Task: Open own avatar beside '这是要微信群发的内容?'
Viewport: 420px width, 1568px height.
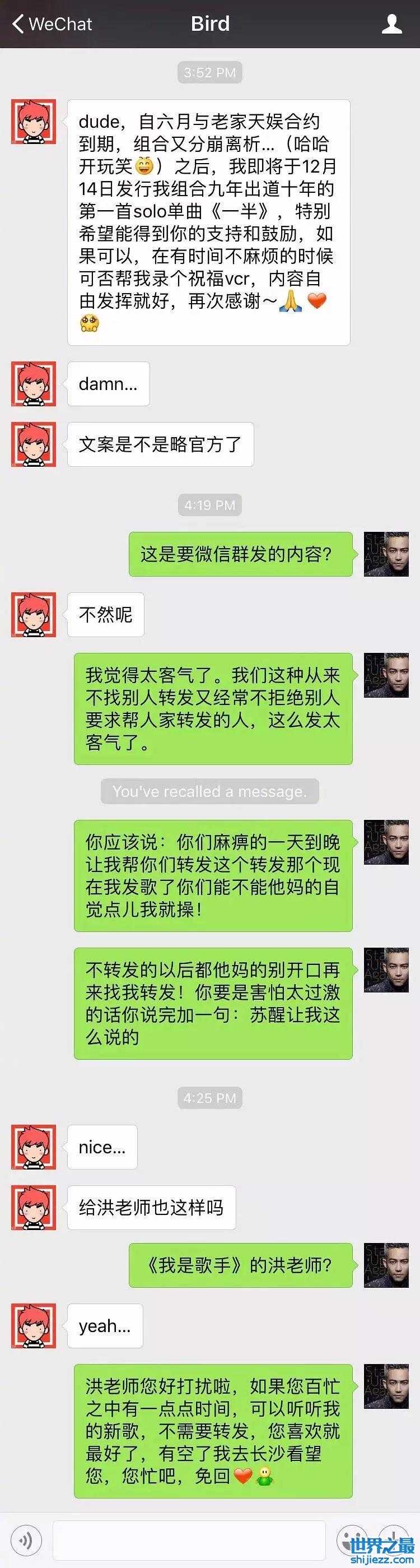Action: pos(386,554)
